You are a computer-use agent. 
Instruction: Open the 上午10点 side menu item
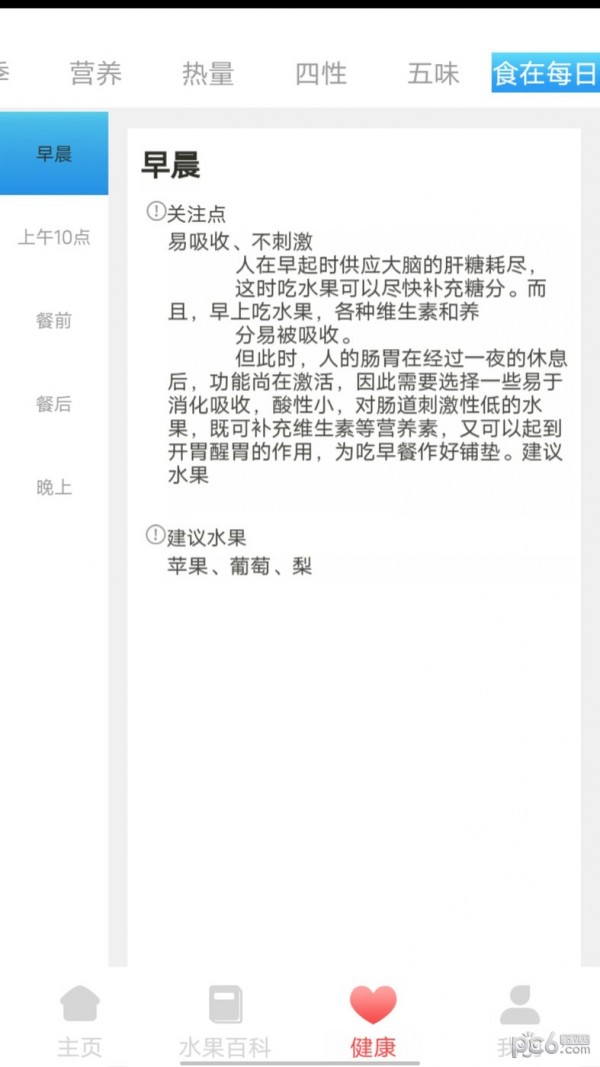pyautogui.click(x=54, y=238)
